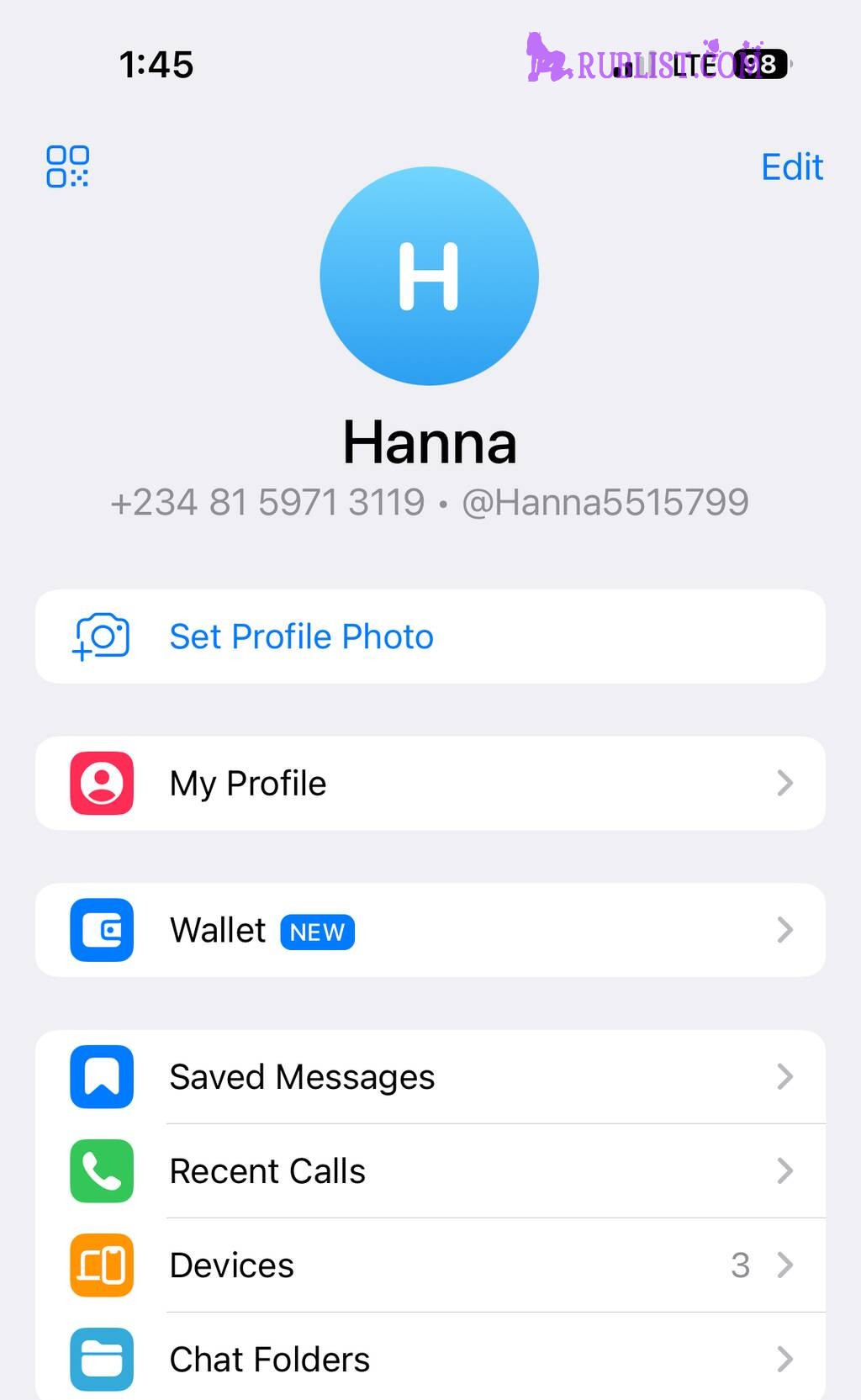Go to Saved Messages
861x1400 pixels.
[430, 1077]
